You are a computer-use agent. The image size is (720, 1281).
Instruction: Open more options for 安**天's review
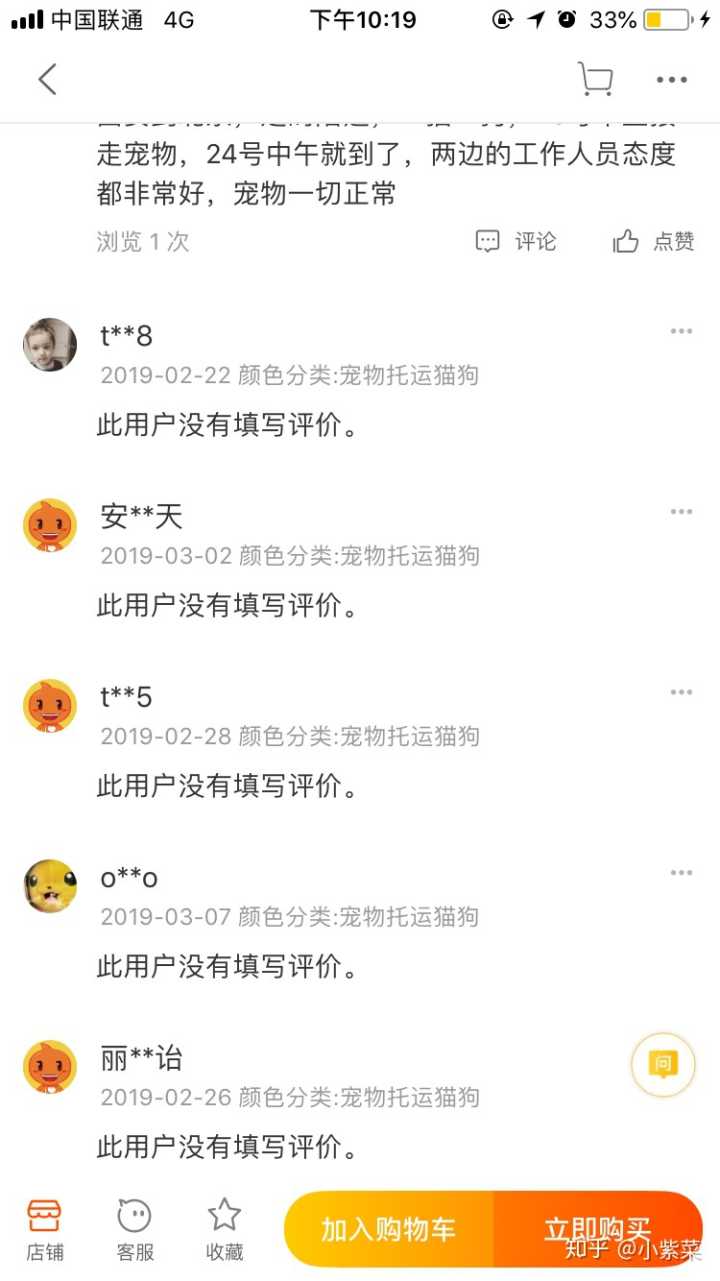click(681, 512)
